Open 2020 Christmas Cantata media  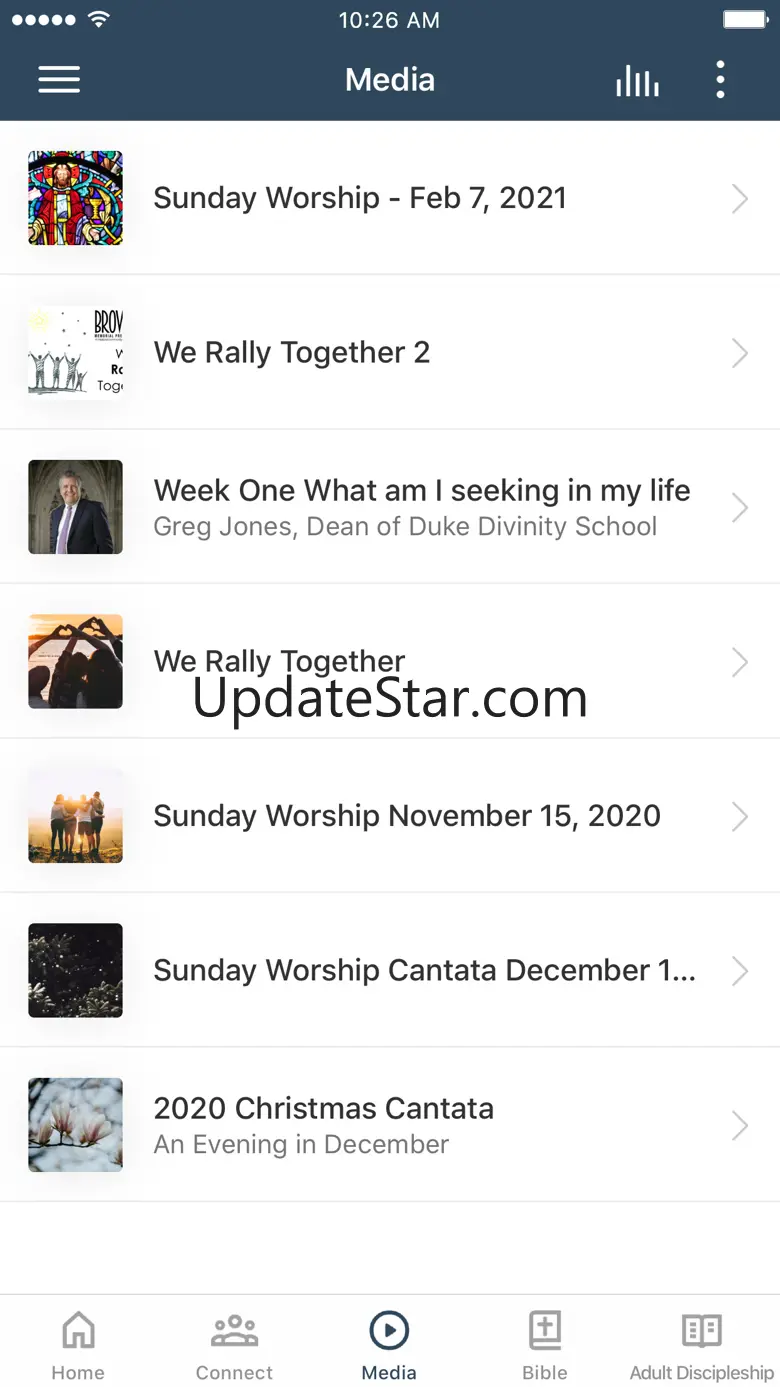click(390, 1125)
